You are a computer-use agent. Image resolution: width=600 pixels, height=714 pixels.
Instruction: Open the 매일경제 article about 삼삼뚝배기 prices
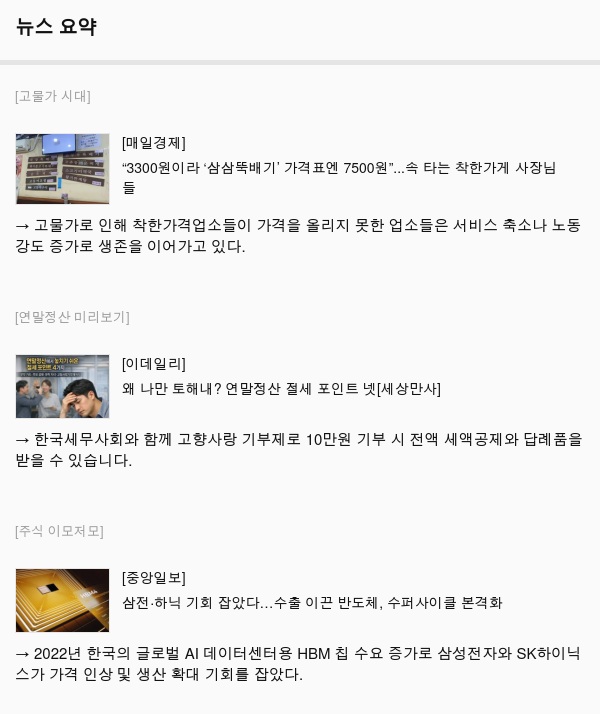pyautogui.click(x=338, y=168)
